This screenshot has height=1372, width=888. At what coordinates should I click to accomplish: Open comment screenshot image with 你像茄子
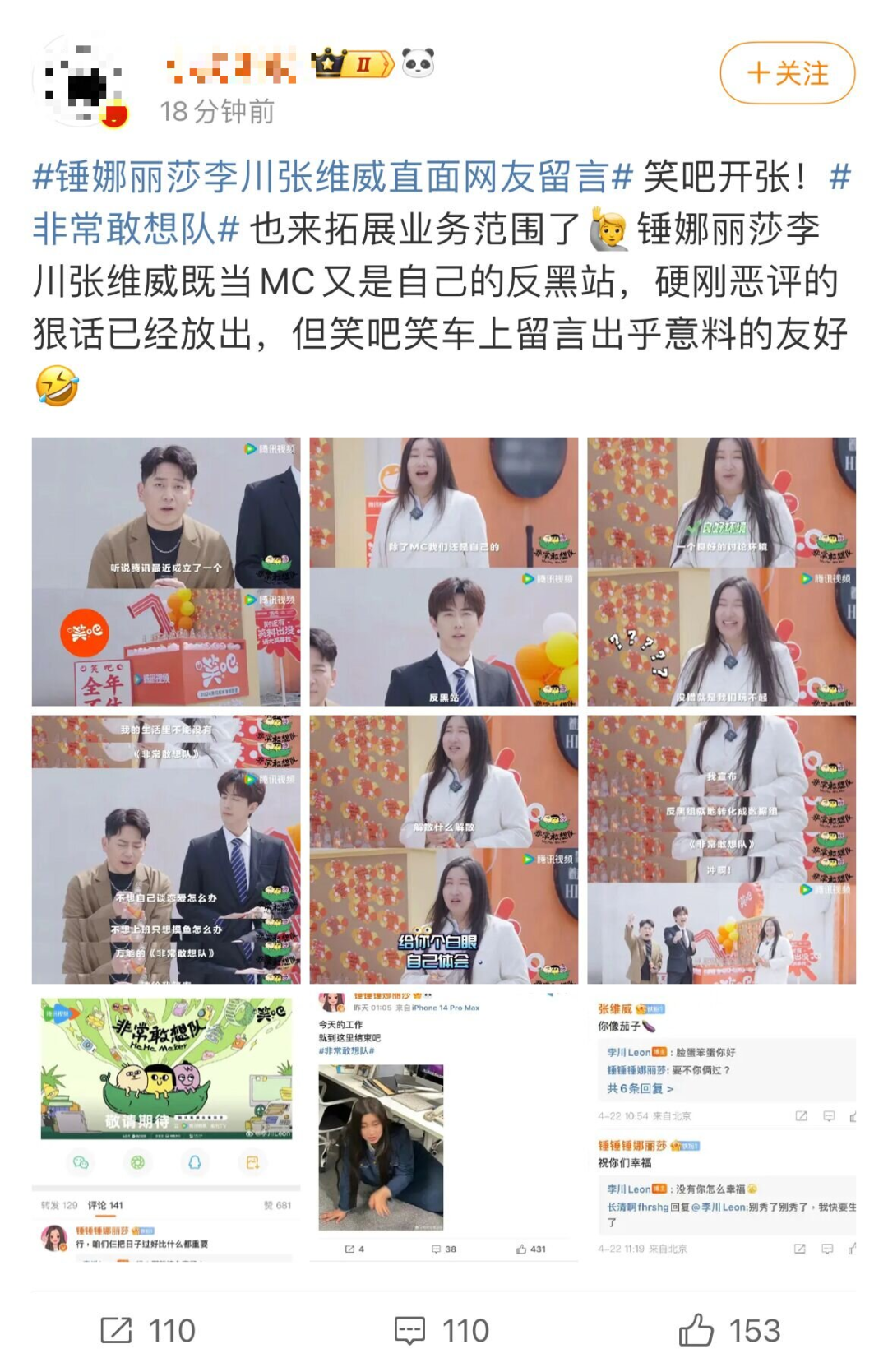[721, 1127]
